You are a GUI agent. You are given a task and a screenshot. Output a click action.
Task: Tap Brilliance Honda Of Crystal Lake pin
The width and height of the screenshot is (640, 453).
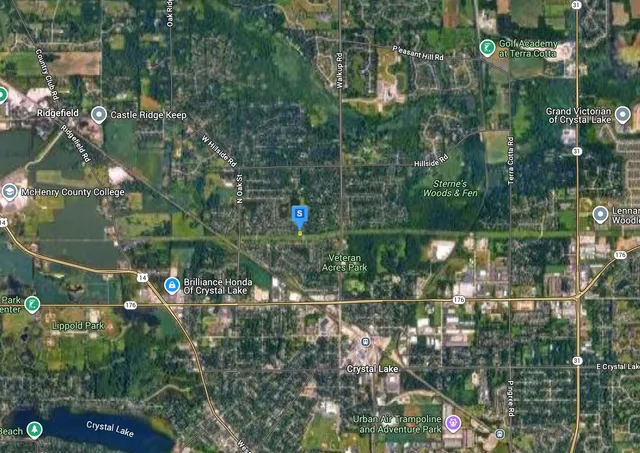tap(171, 286)
